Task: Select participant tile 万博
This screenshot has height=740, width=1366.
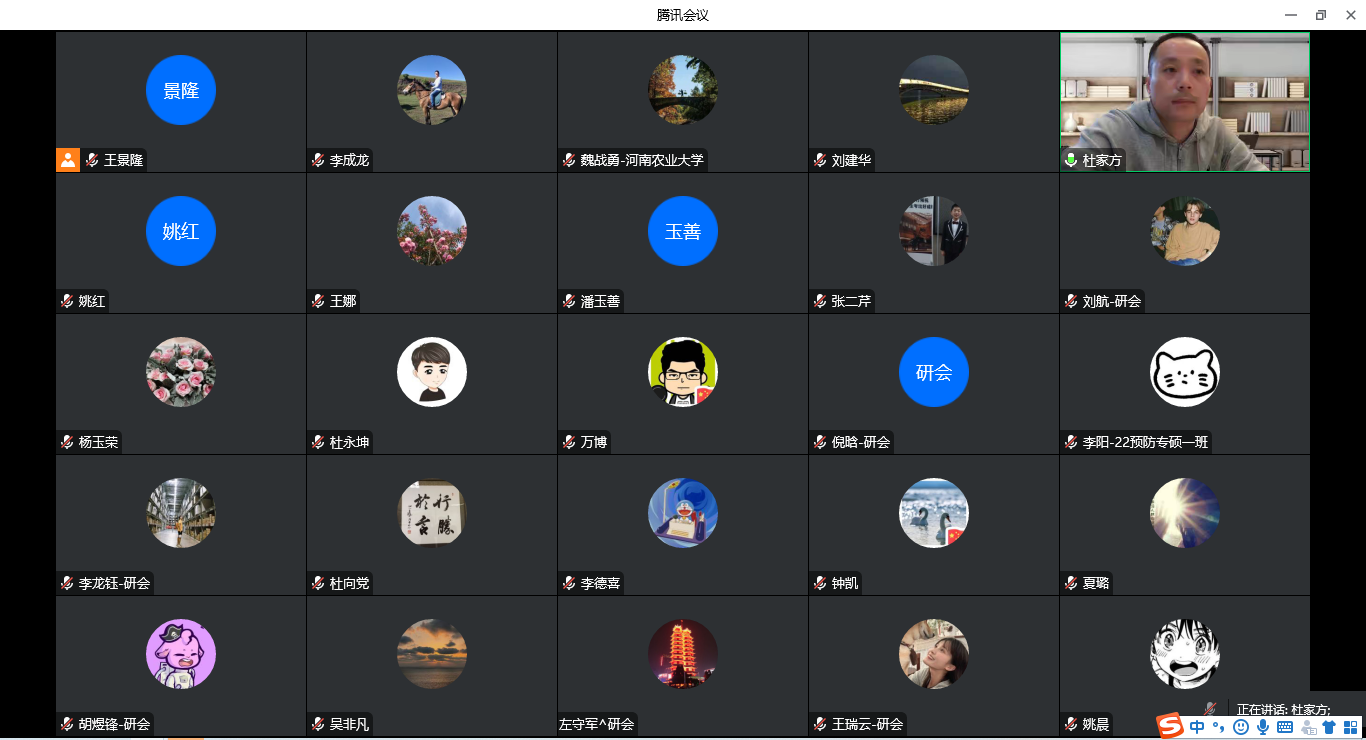Action: point(683,384)
